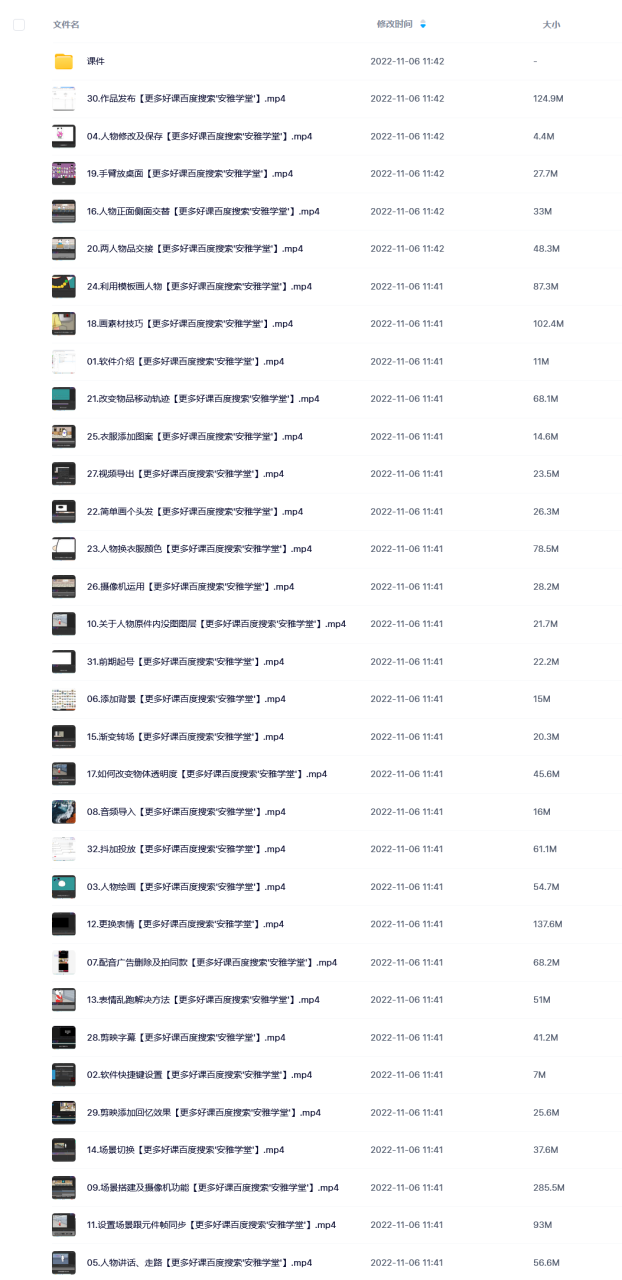Open the 课件 folder
The image size is (622, 1280).
click(x=96, y=61)
